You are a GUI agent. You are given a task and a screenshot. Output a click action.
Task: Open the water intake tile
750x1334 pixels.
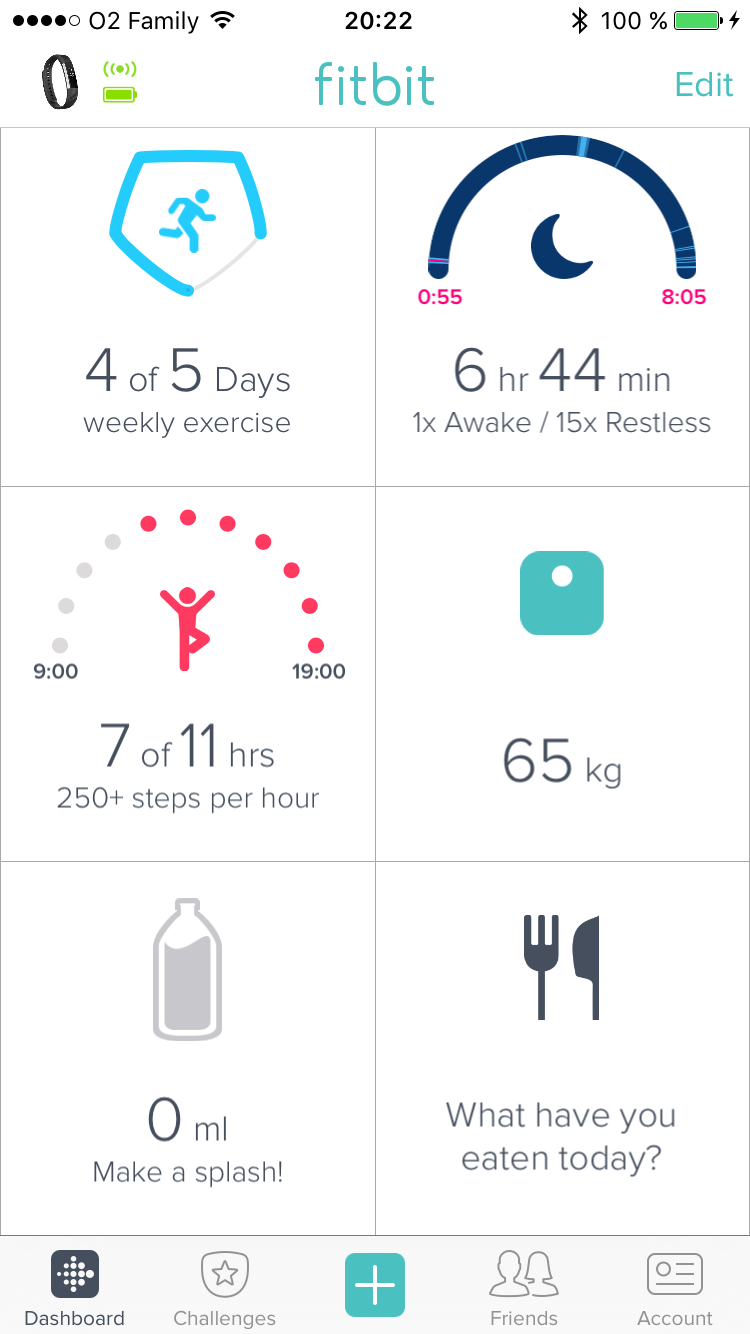(x=188, y=1047)
